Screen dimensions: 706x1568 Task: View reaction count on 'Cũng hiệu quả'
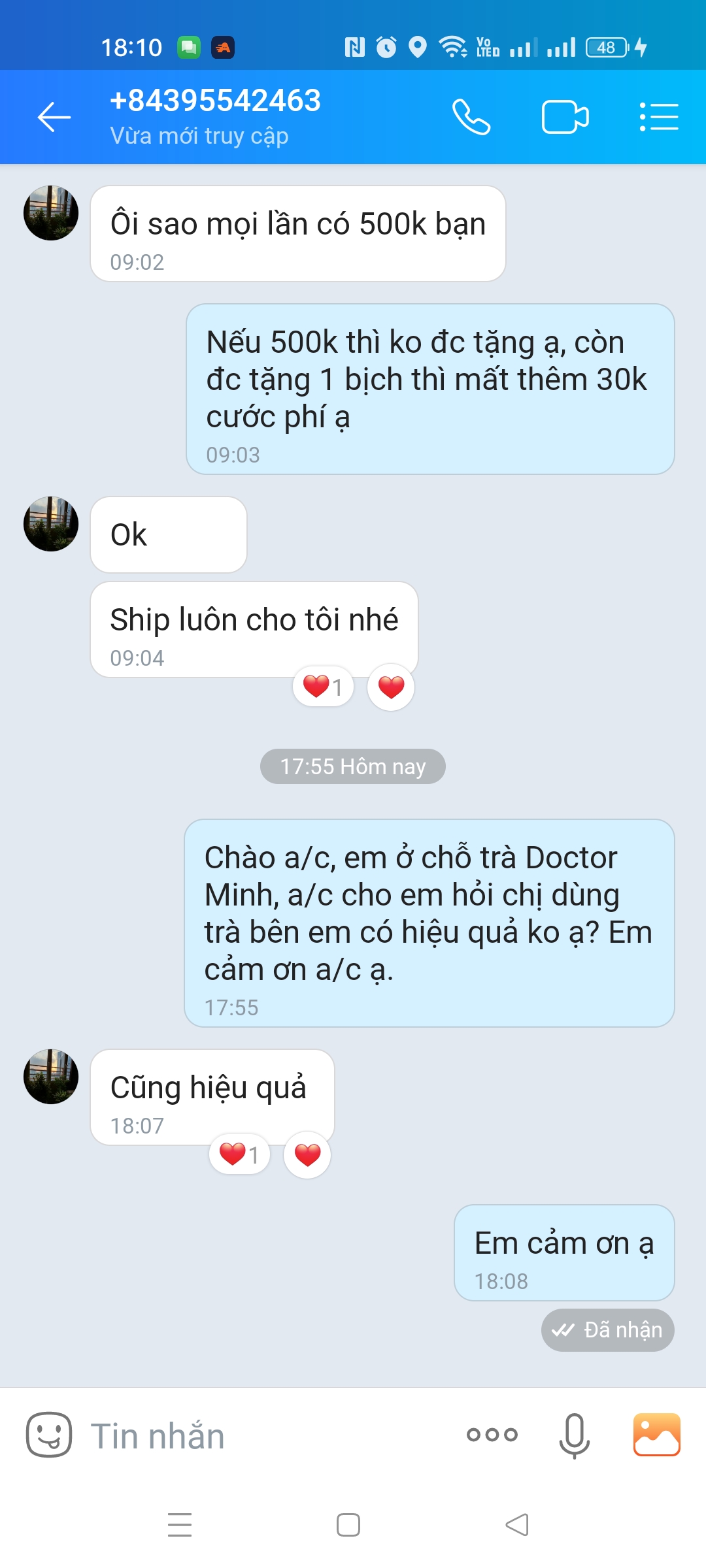239,1154
